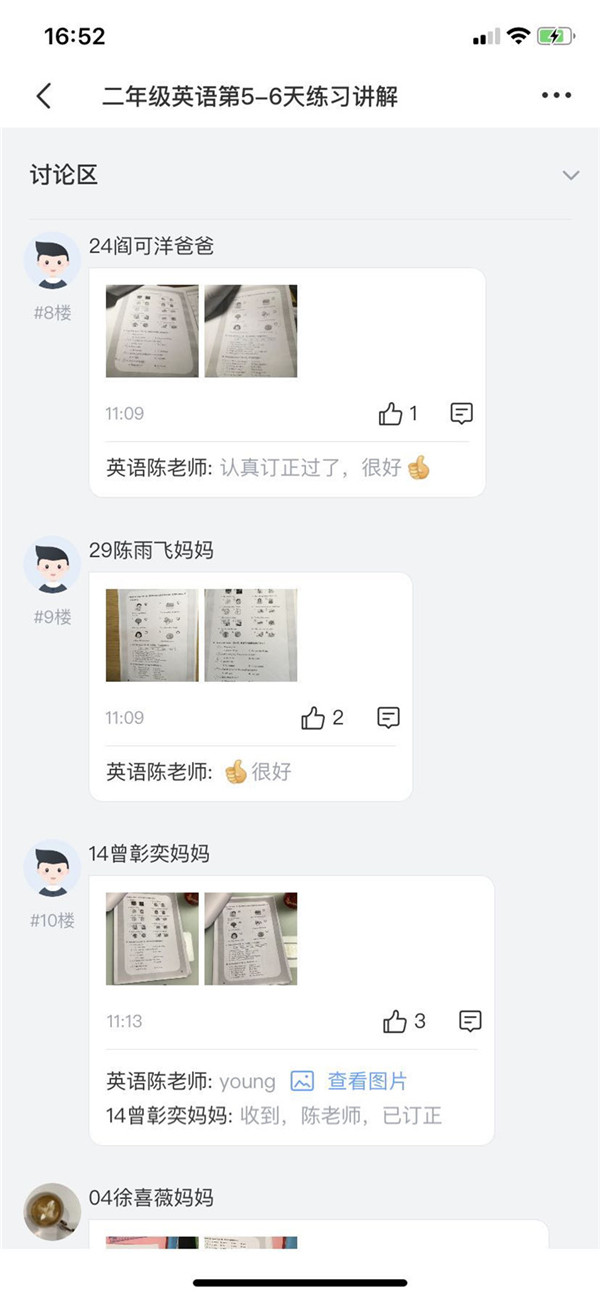
Task: Go back using the top-left arrow
Action: 43,96
